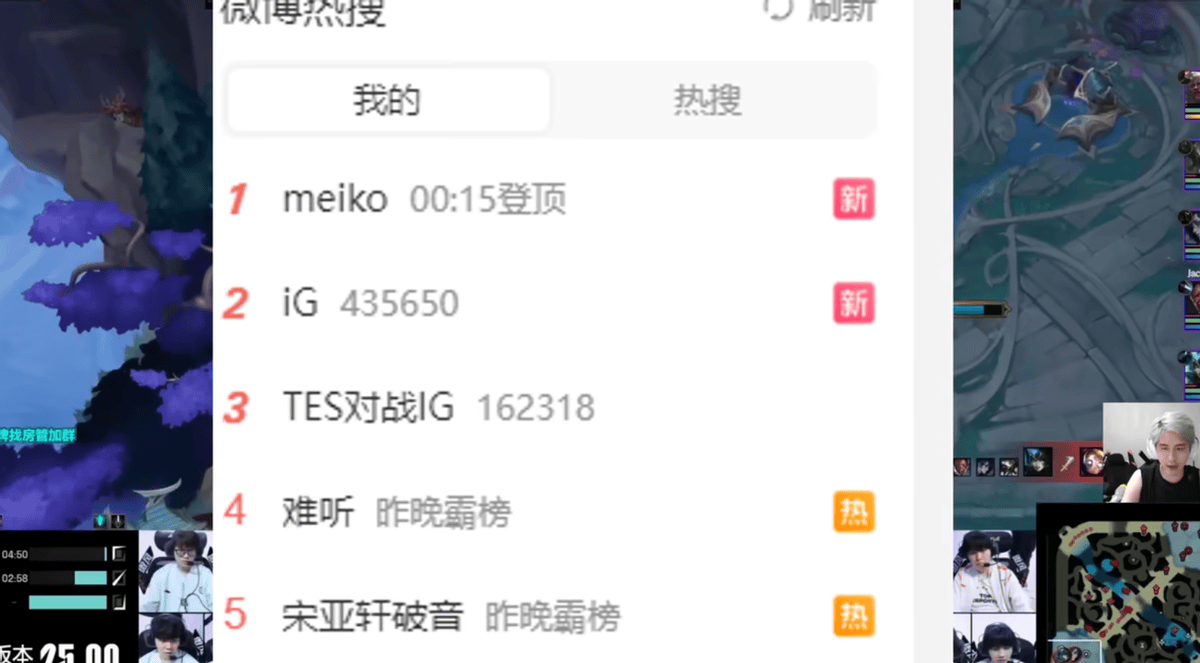Viewport: 1200px width, 663px height.
Task: Switch to the 我的 tab
Action: pyautogui.click(x=387, y=100)
